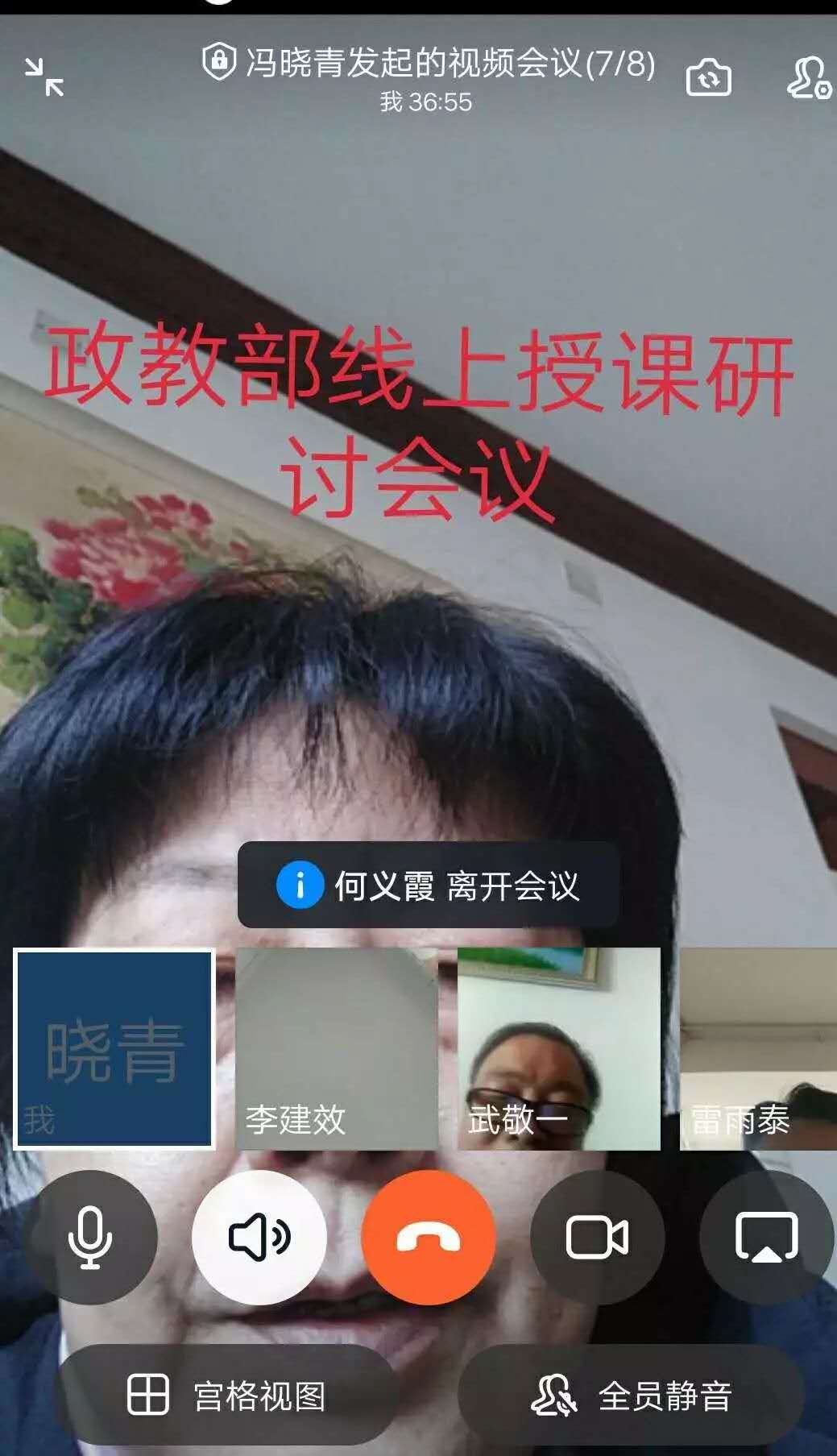This screenshot has width=837, height=1456.
Task: Mute the microphone
Action: [x=90, y=1237]
